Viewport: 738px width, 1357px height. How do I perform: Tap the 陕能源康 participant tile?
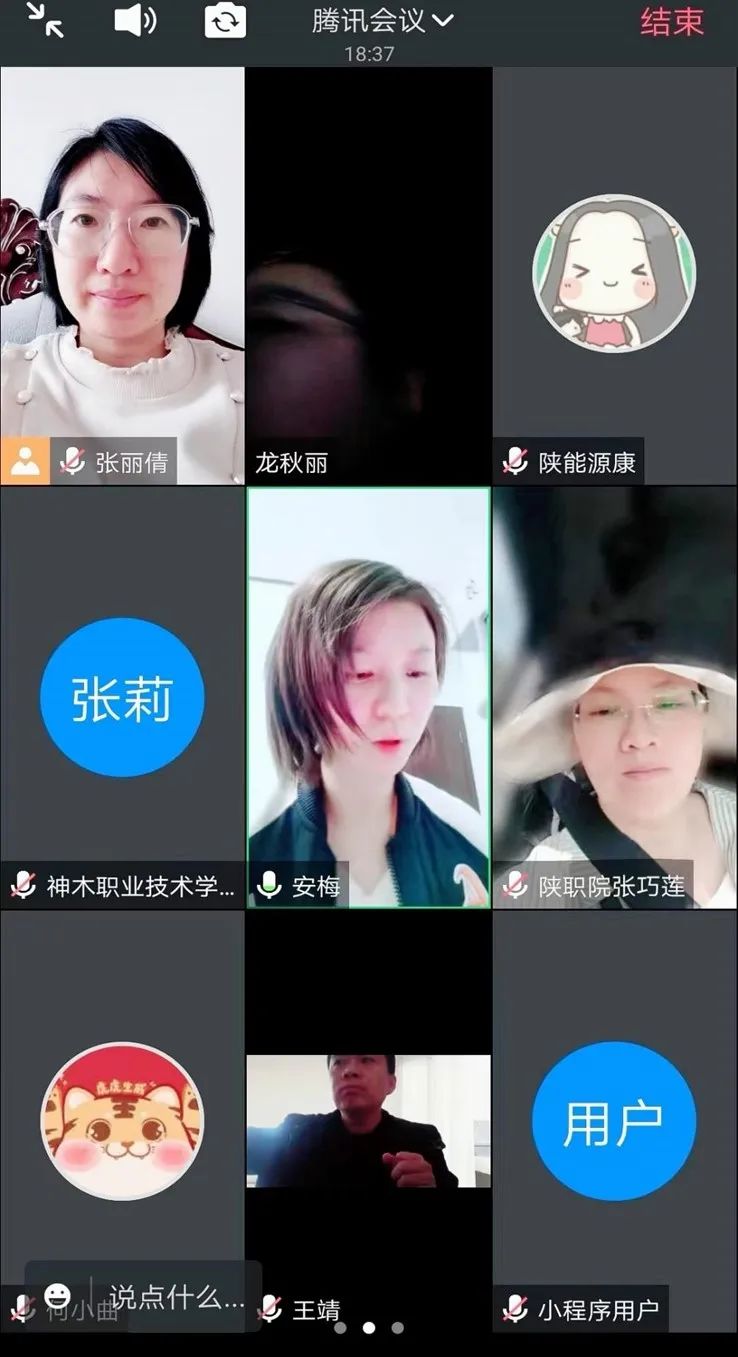[614, 275]
